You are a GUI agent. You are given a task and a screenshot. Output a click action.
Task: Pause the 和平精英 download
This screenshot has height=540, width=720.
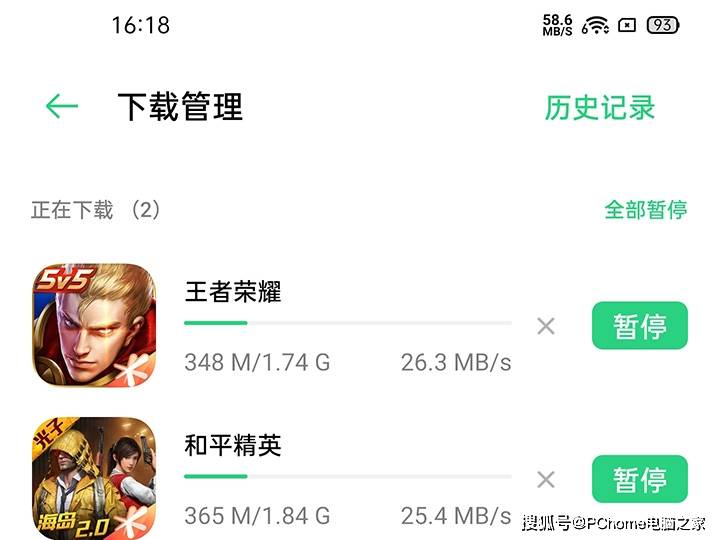pyautogui.click(x=639, y=480)
